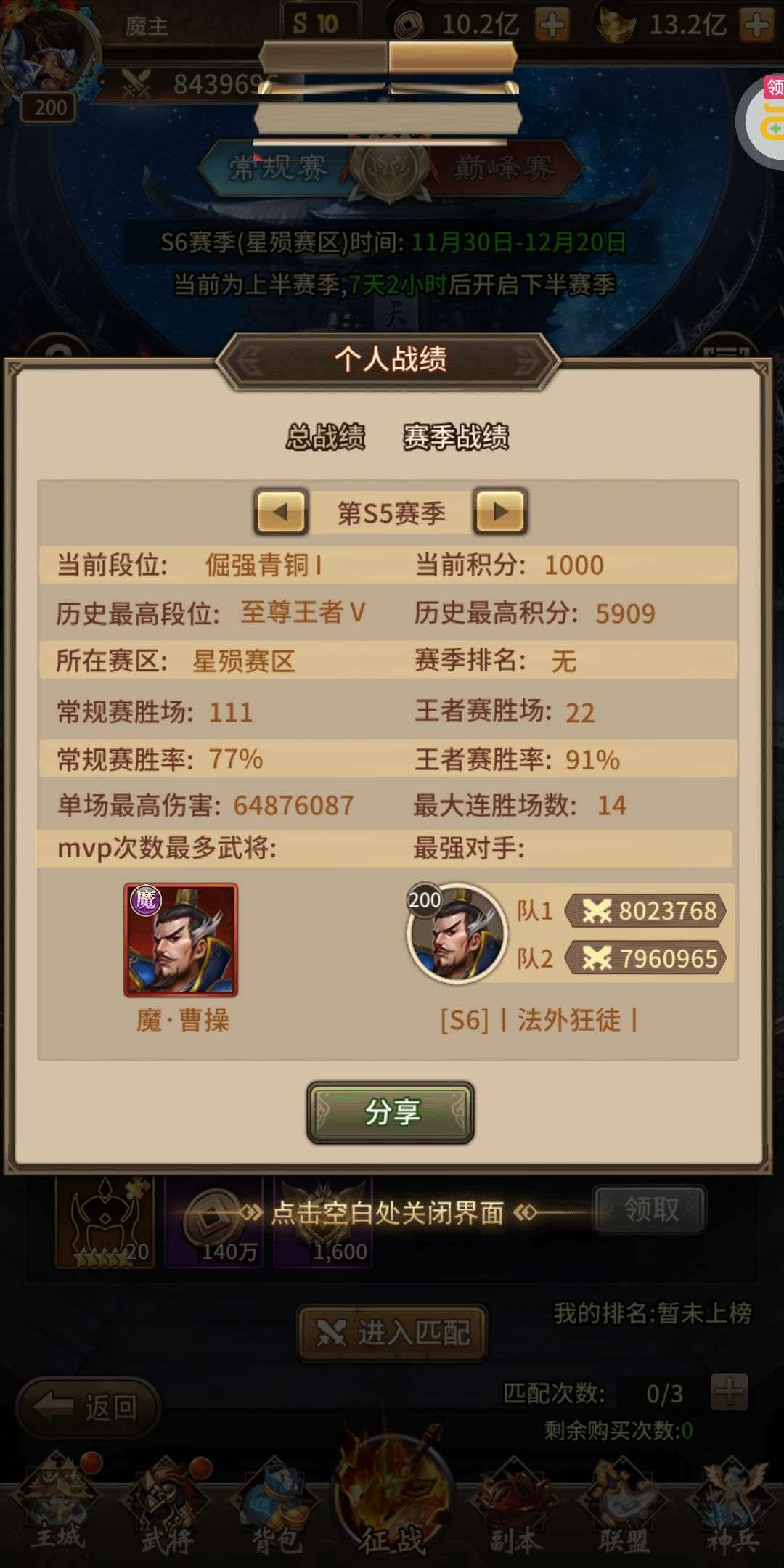The width and height of the screenshot is (784, 1568).
Task: Claim the reward with 领取
Action: tap(650, 1209)
